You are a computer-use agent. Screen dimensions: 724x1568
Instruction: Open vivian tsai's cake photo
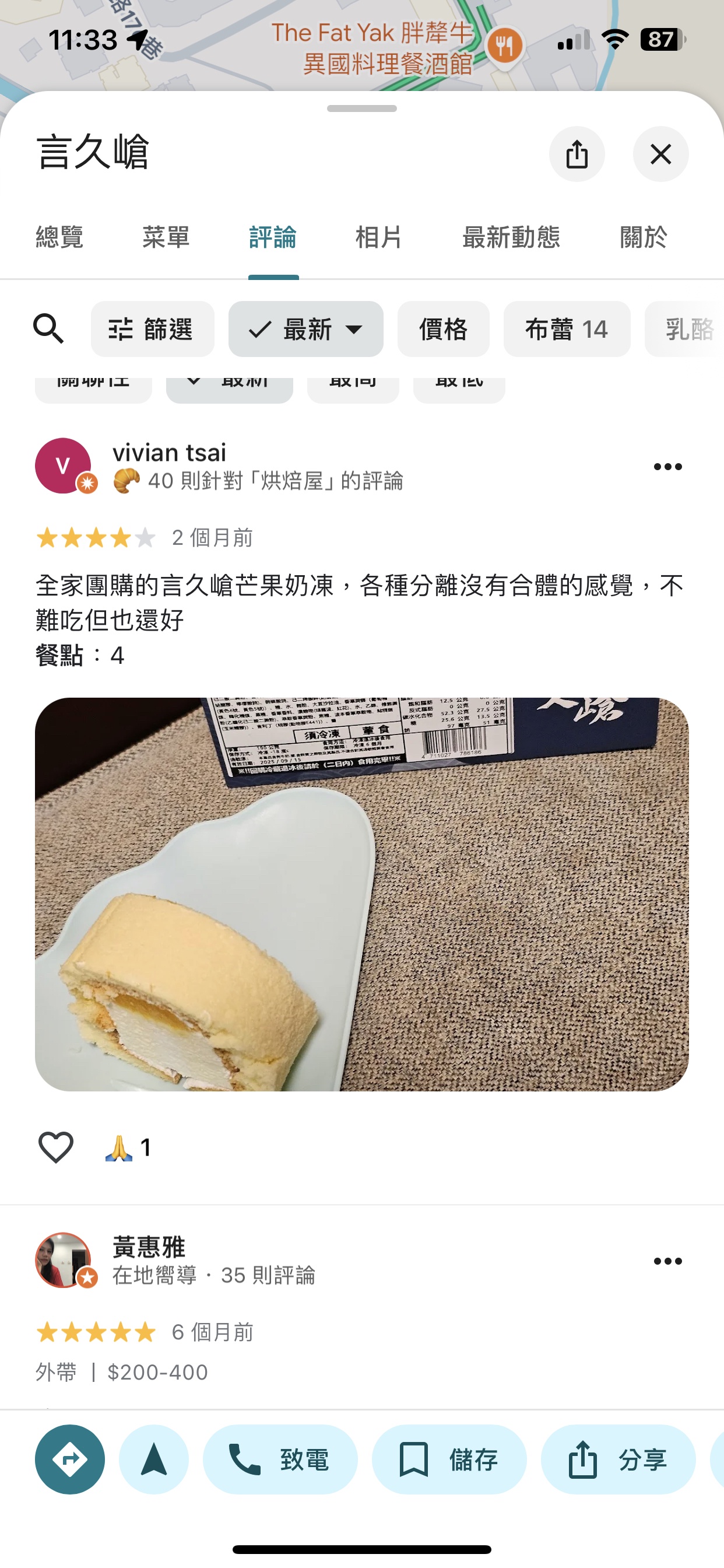(x=361, y=894)
